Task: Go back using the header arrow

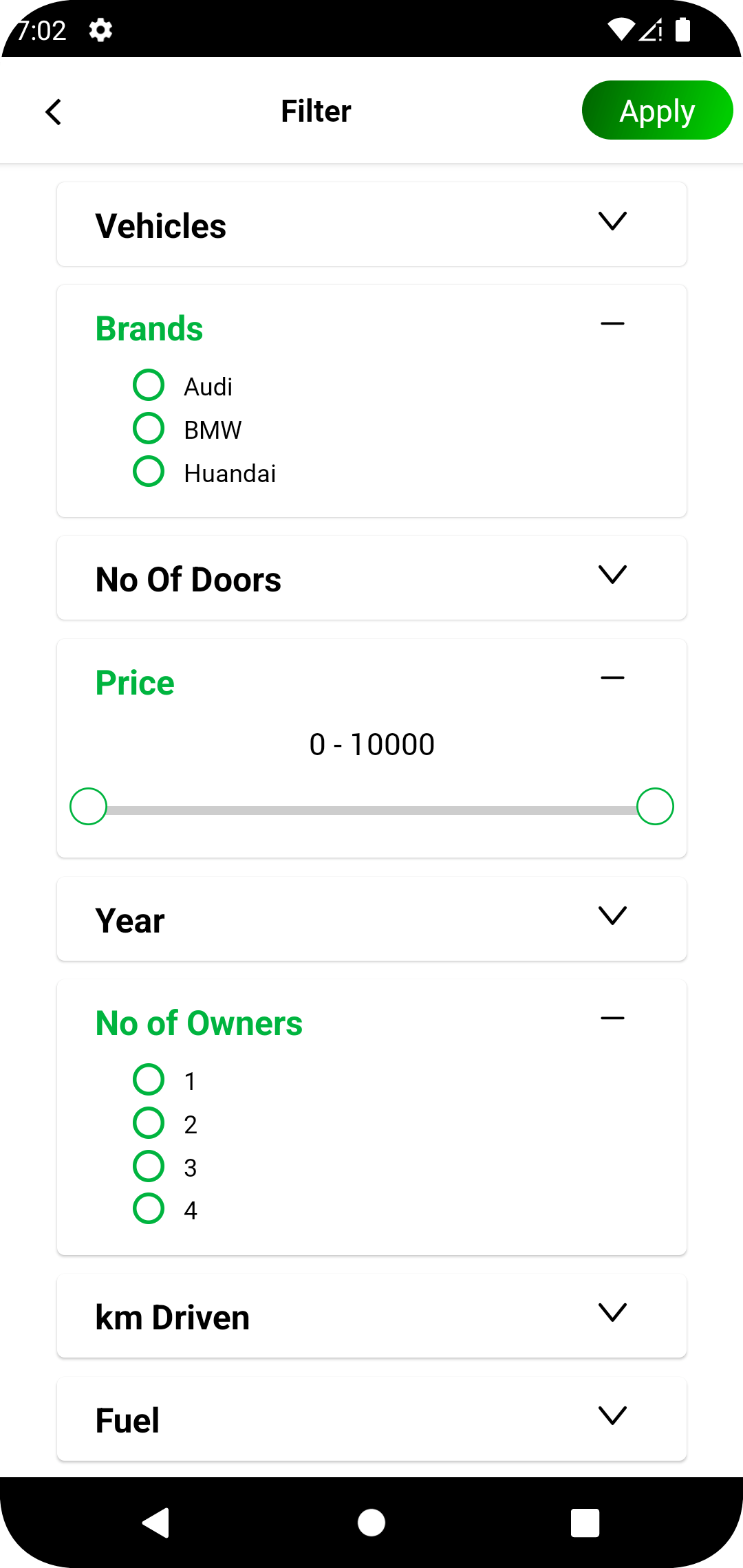Action: 54,111
